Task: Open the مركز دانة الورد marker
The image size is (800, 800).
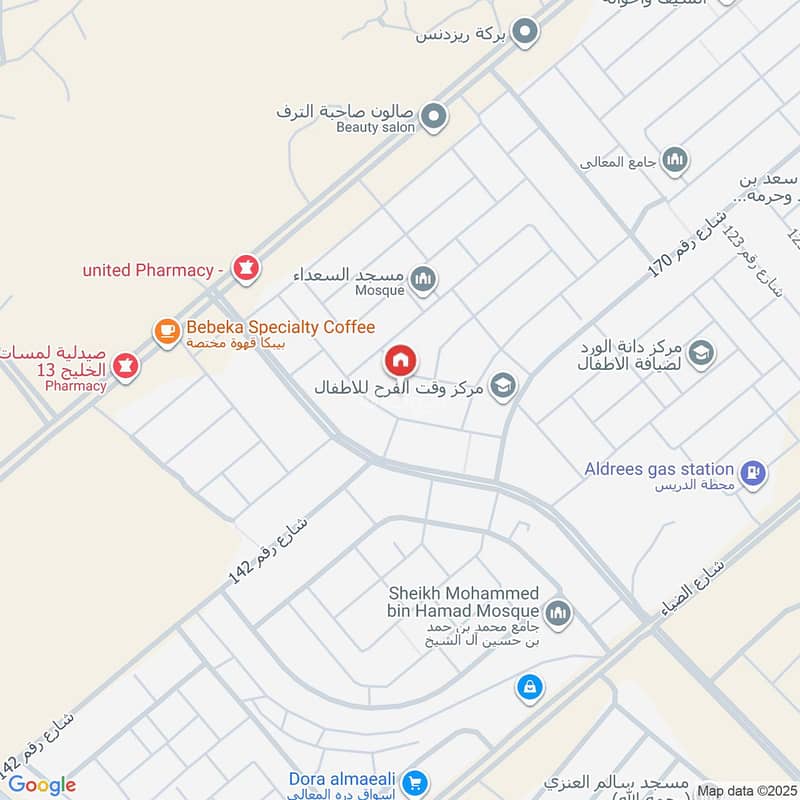Action: [x=701, y=351]
